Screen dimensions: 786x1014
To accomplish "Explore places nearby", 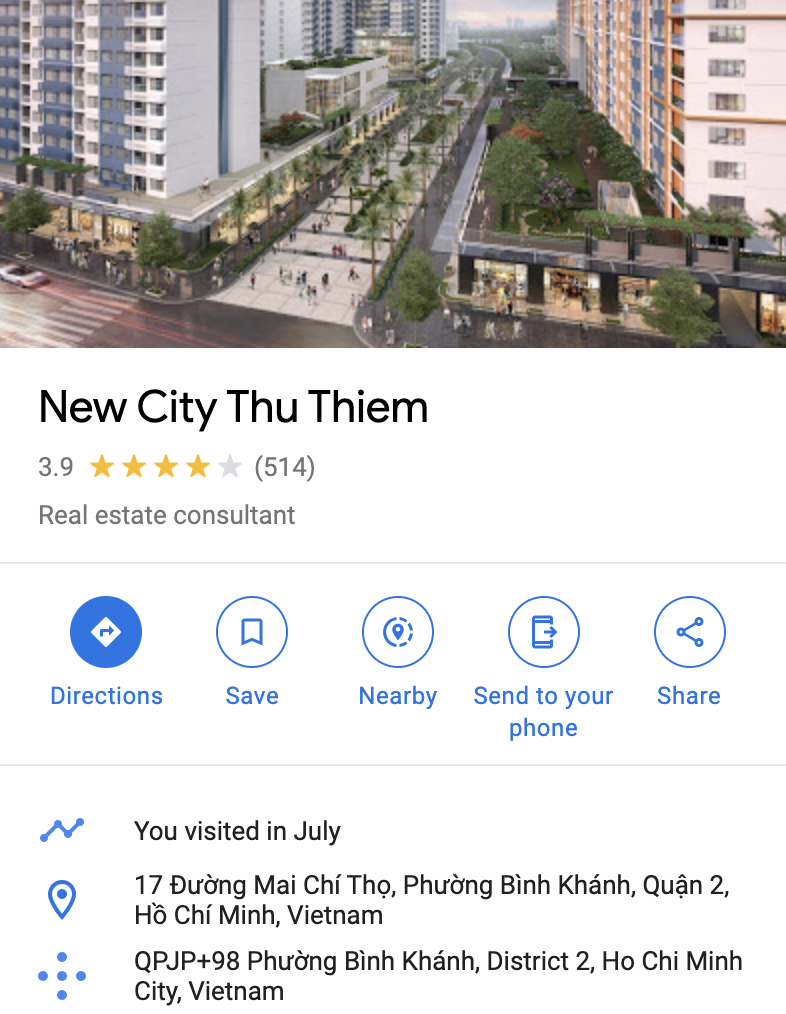I will 397,632.
